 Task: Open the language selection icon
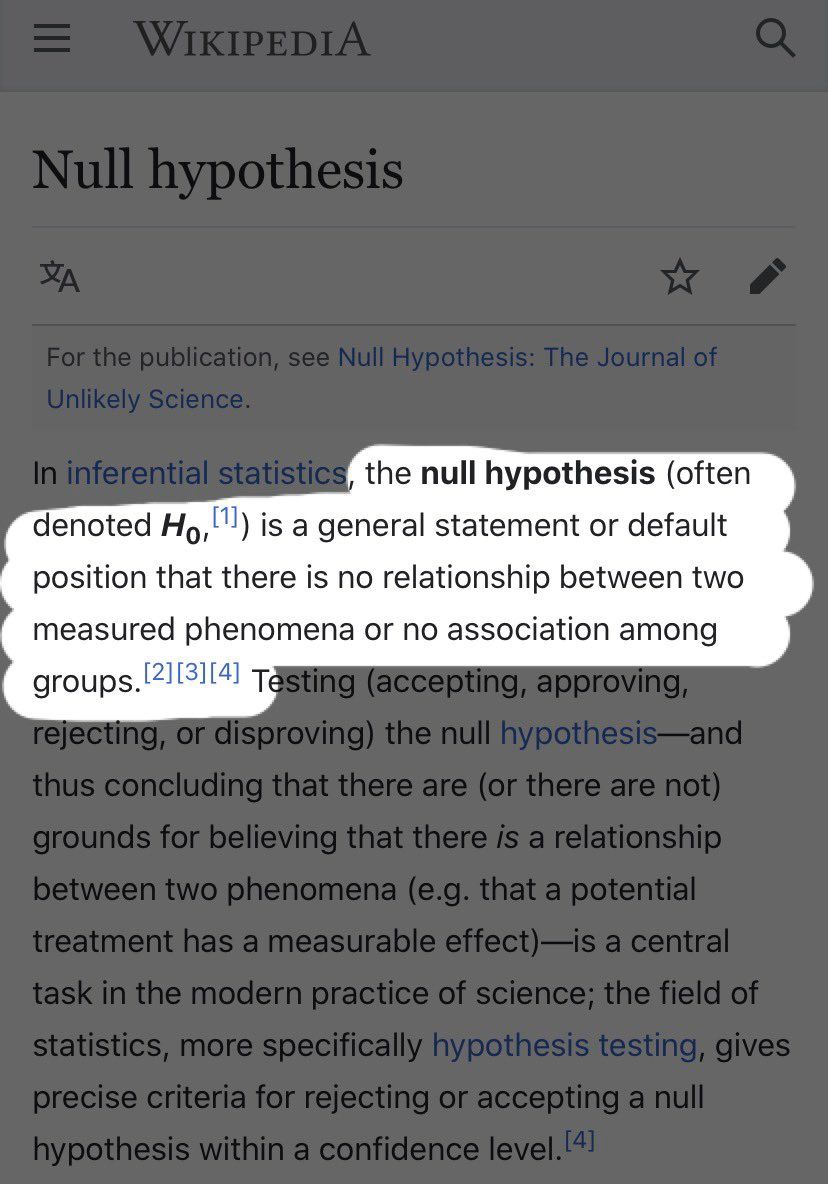point(59,276)
